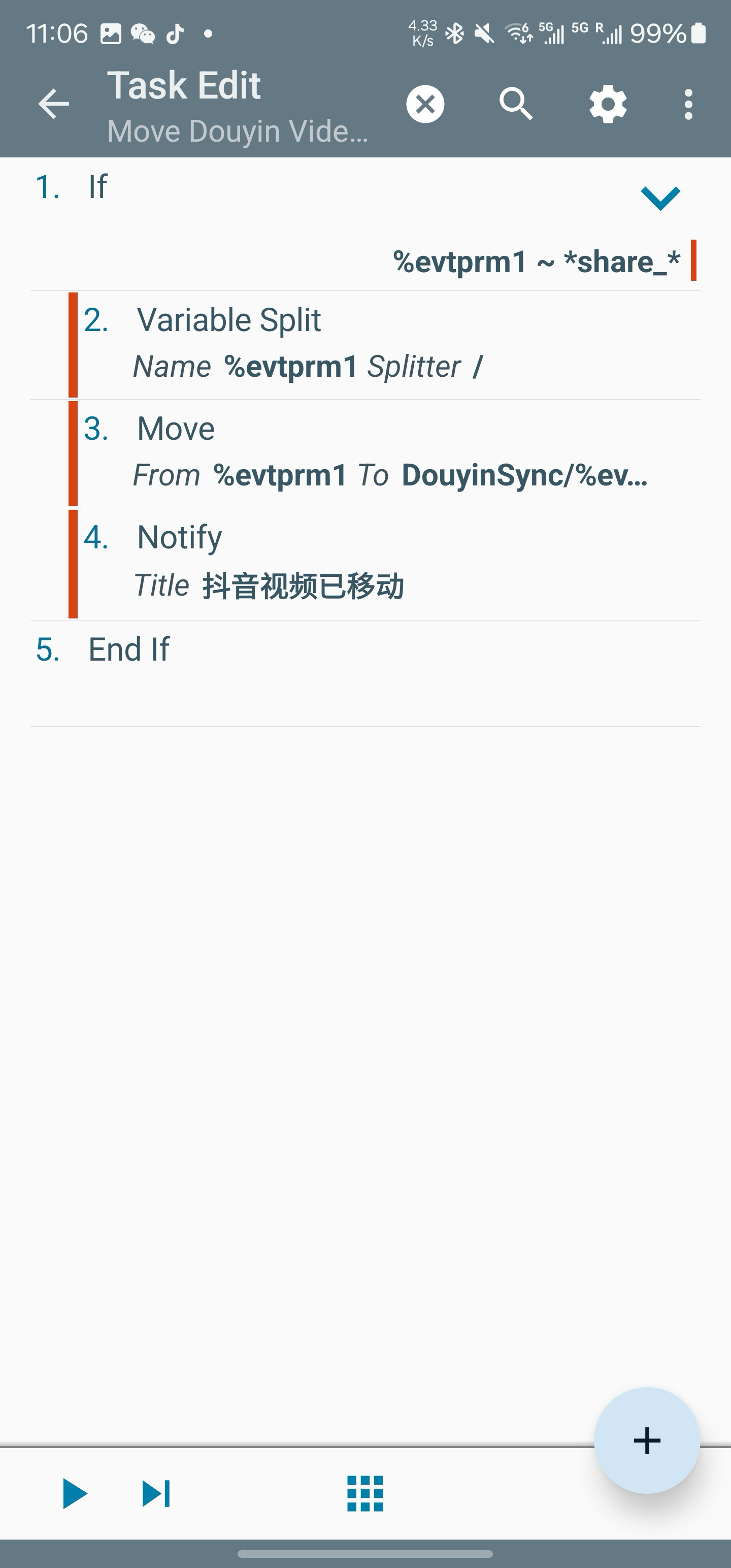This screenshot has height=1568, width=731.
Task: Open the three-dot overflow menu
Action: coord(688,104)
